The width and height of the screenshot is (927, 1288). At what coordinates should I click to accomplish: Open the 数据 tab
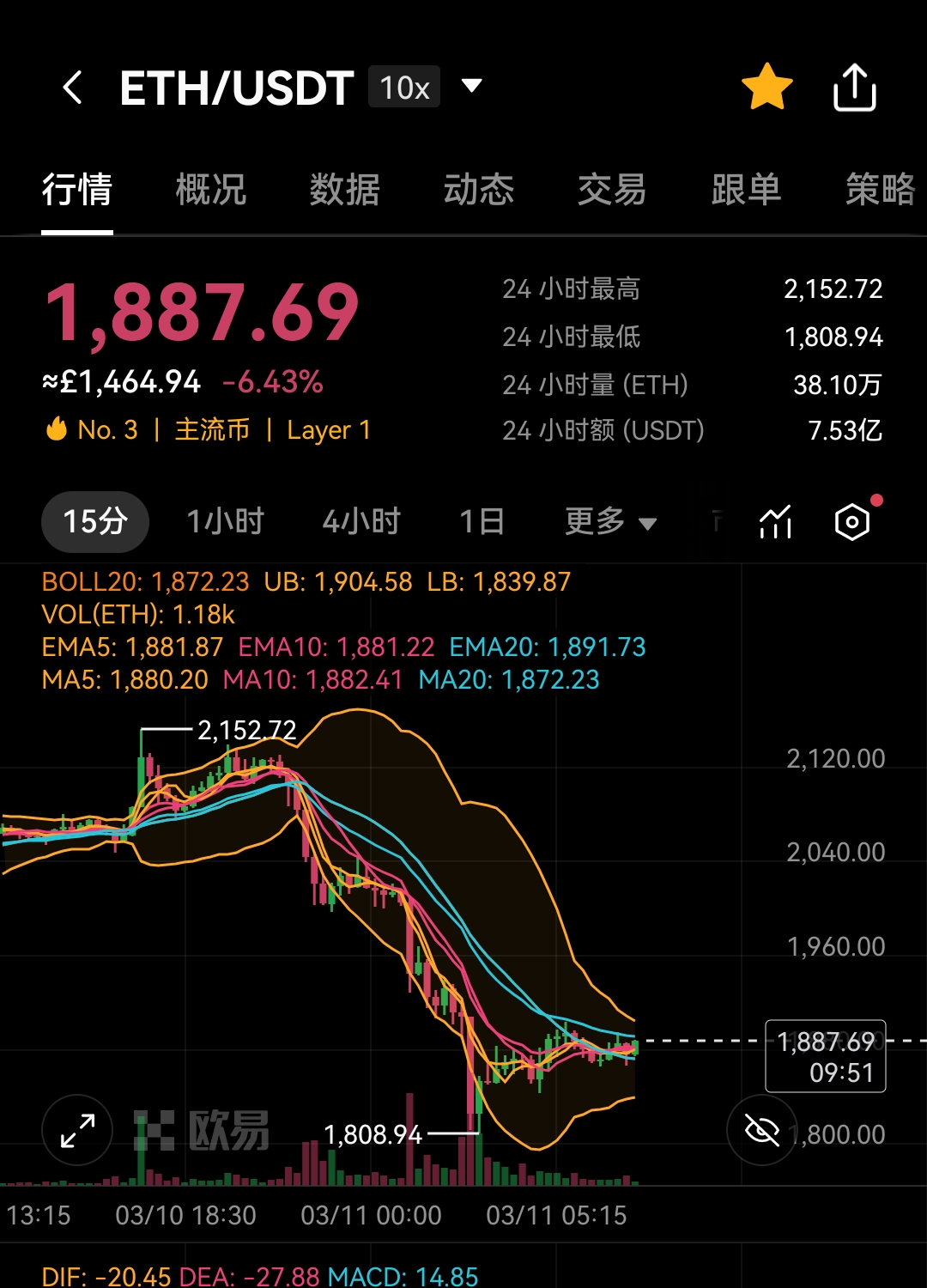click(343, 191)
